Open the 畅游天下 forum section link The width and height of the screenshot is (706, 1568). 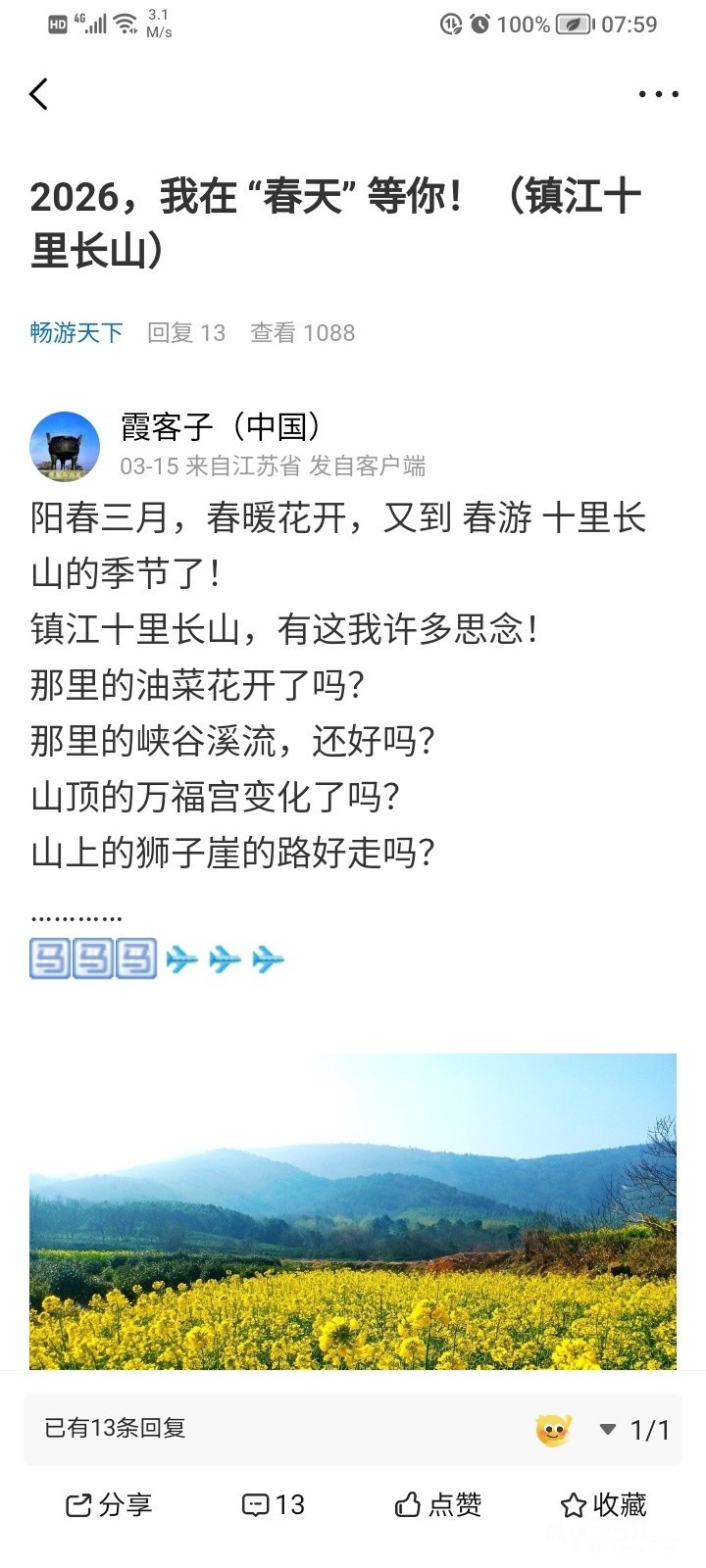76,333
